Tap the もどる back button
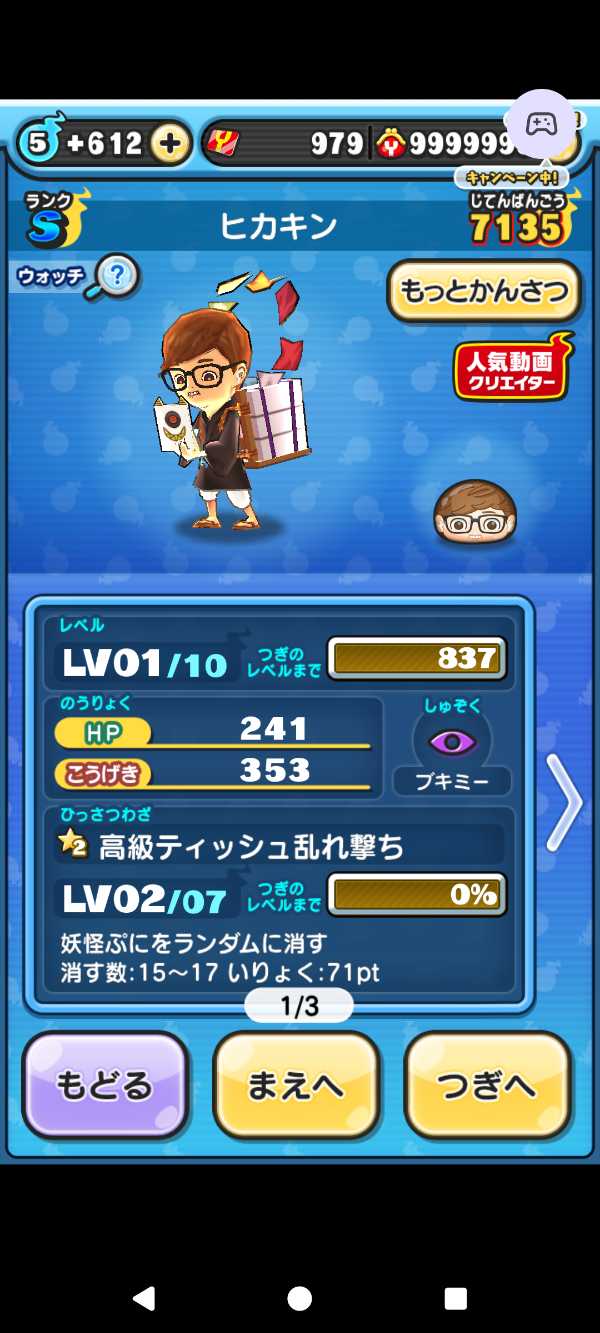This screenshot has width=600, height=1333. pos(105,1085)
